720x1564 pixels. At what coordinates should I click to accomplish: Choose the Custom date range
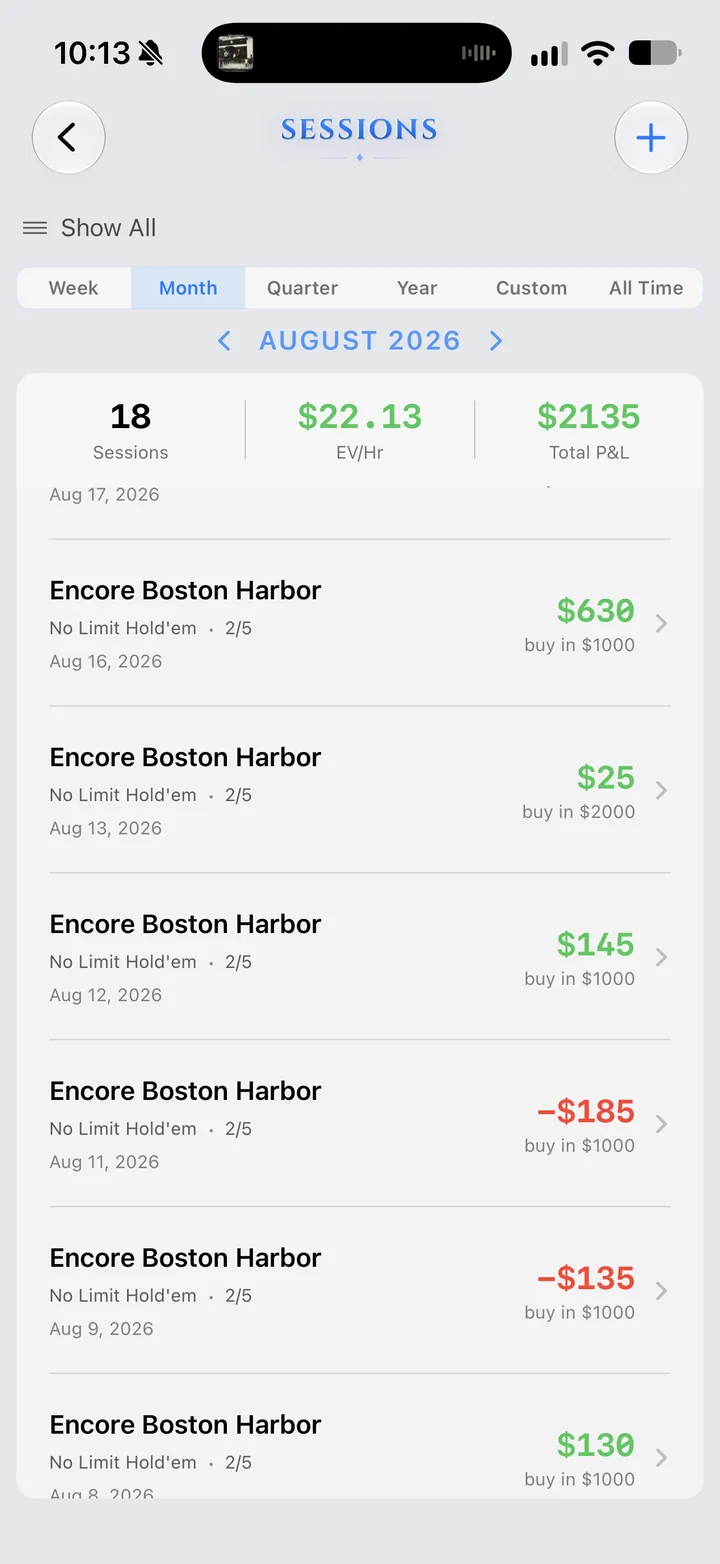click(531, 288)
